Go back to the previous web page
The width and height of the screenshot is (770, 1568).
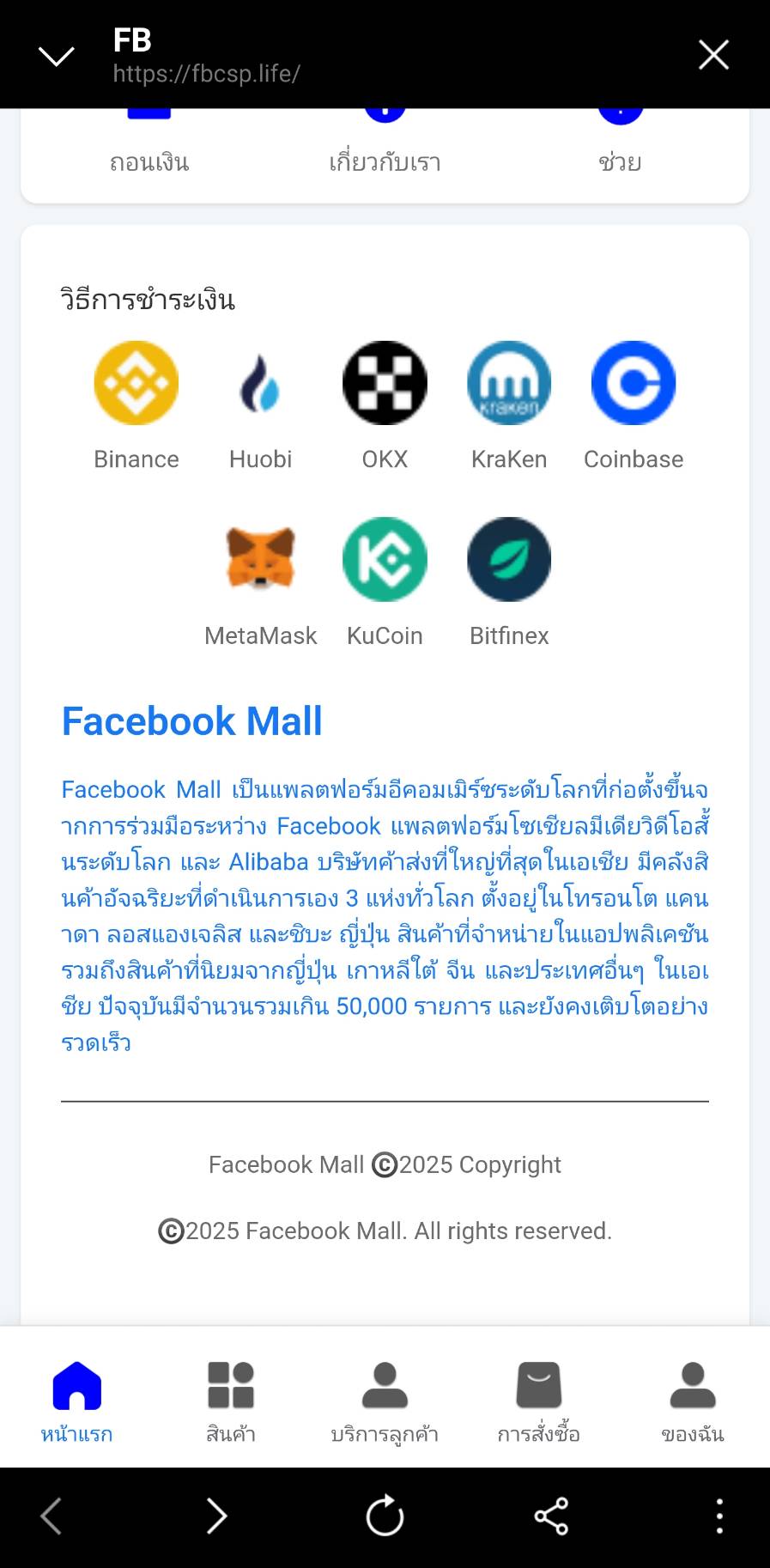click(52, 1516)
